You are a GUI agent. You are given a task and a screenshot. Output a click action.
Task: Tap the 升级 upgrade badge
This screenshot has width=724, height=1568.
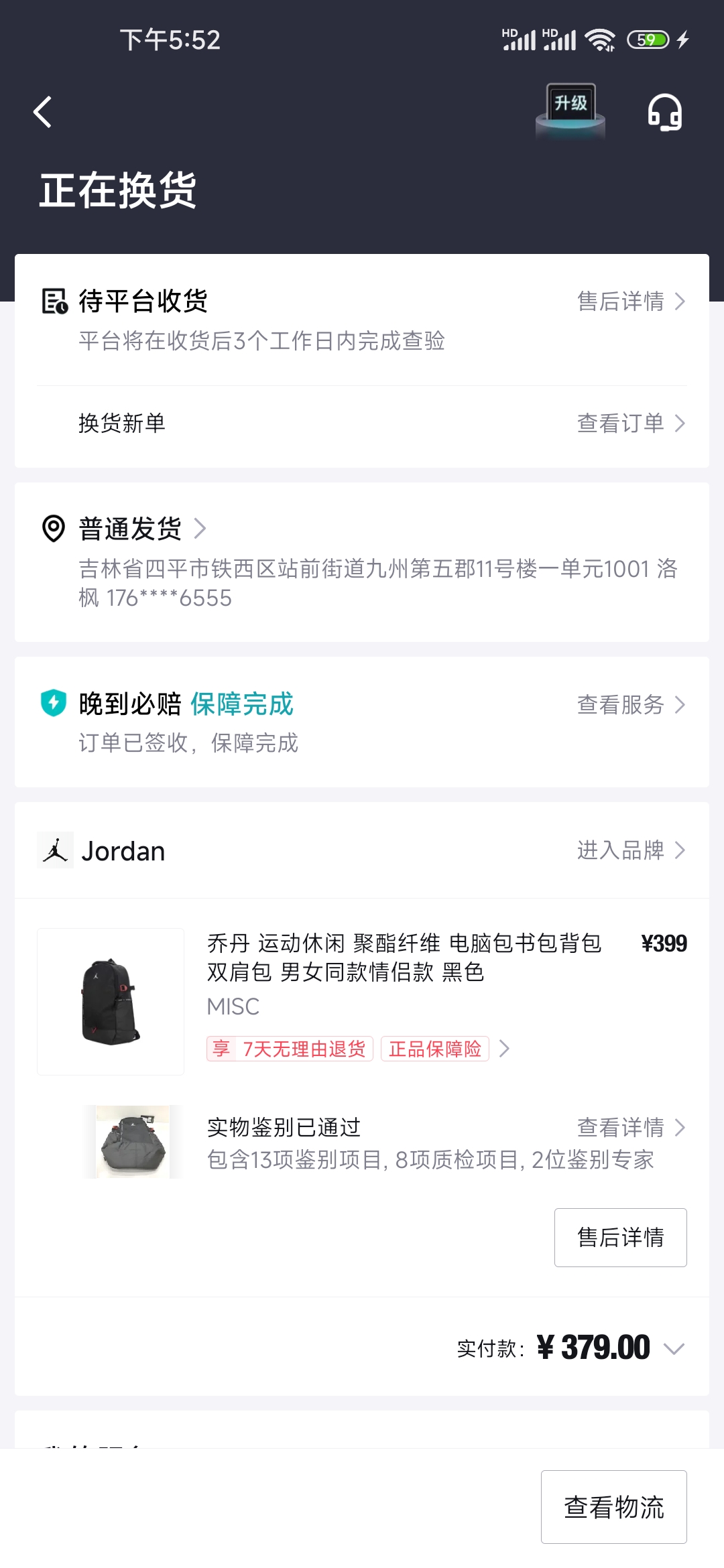click(x=570, y=107)
